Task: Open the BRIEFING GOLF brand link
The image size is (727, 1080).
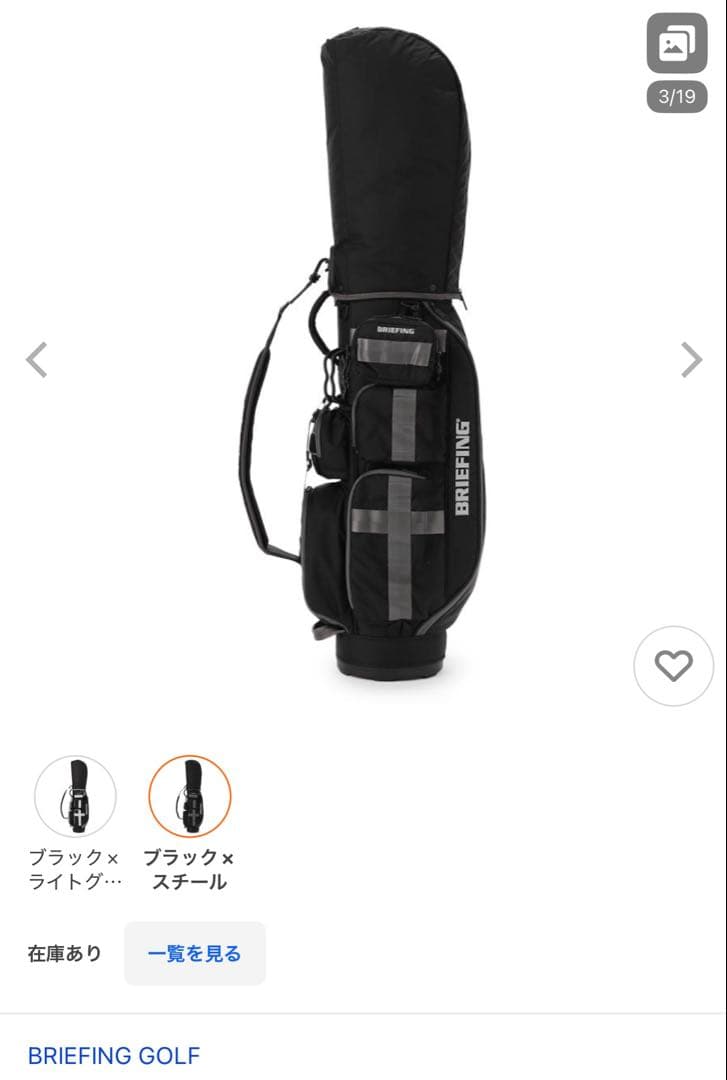Action: point(113,1055)
